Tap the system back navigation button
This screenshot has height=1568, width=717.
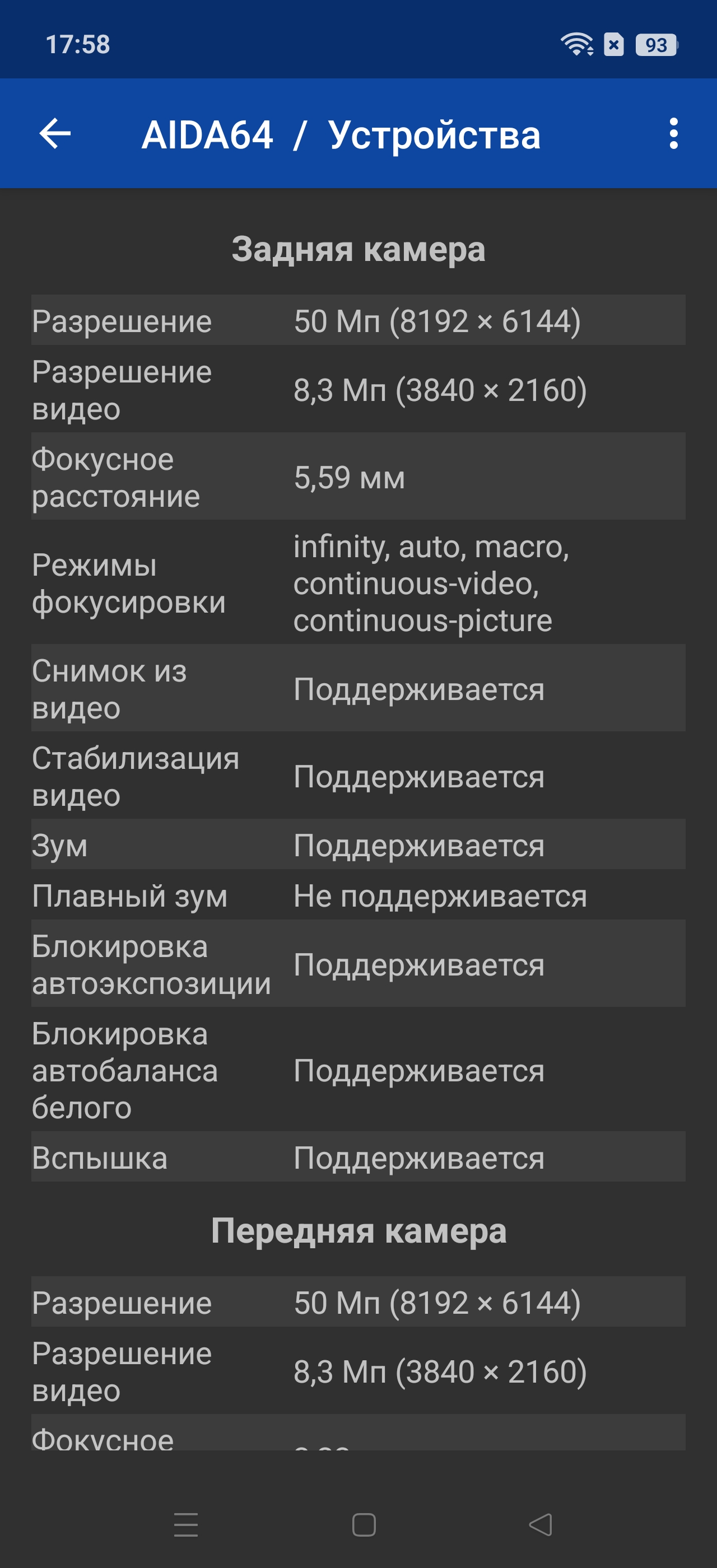tap(541, 1524)
